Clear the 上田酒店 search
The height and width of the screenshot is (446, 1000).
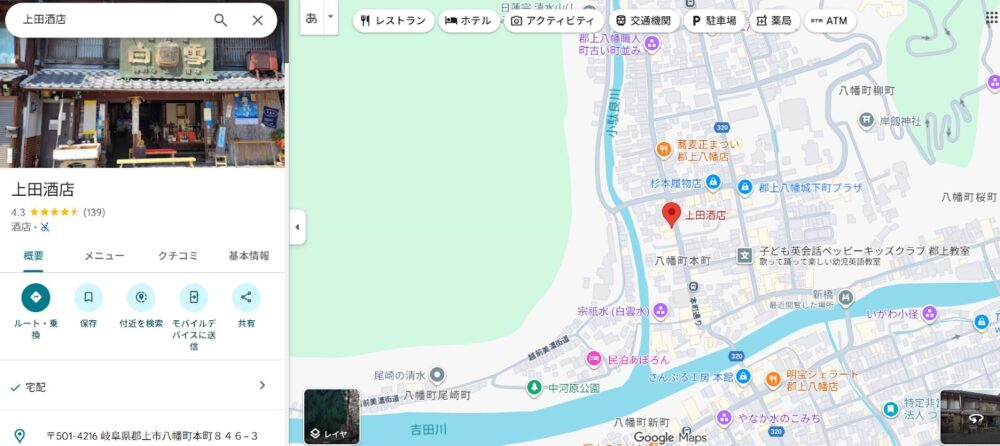tap(257, 20)
